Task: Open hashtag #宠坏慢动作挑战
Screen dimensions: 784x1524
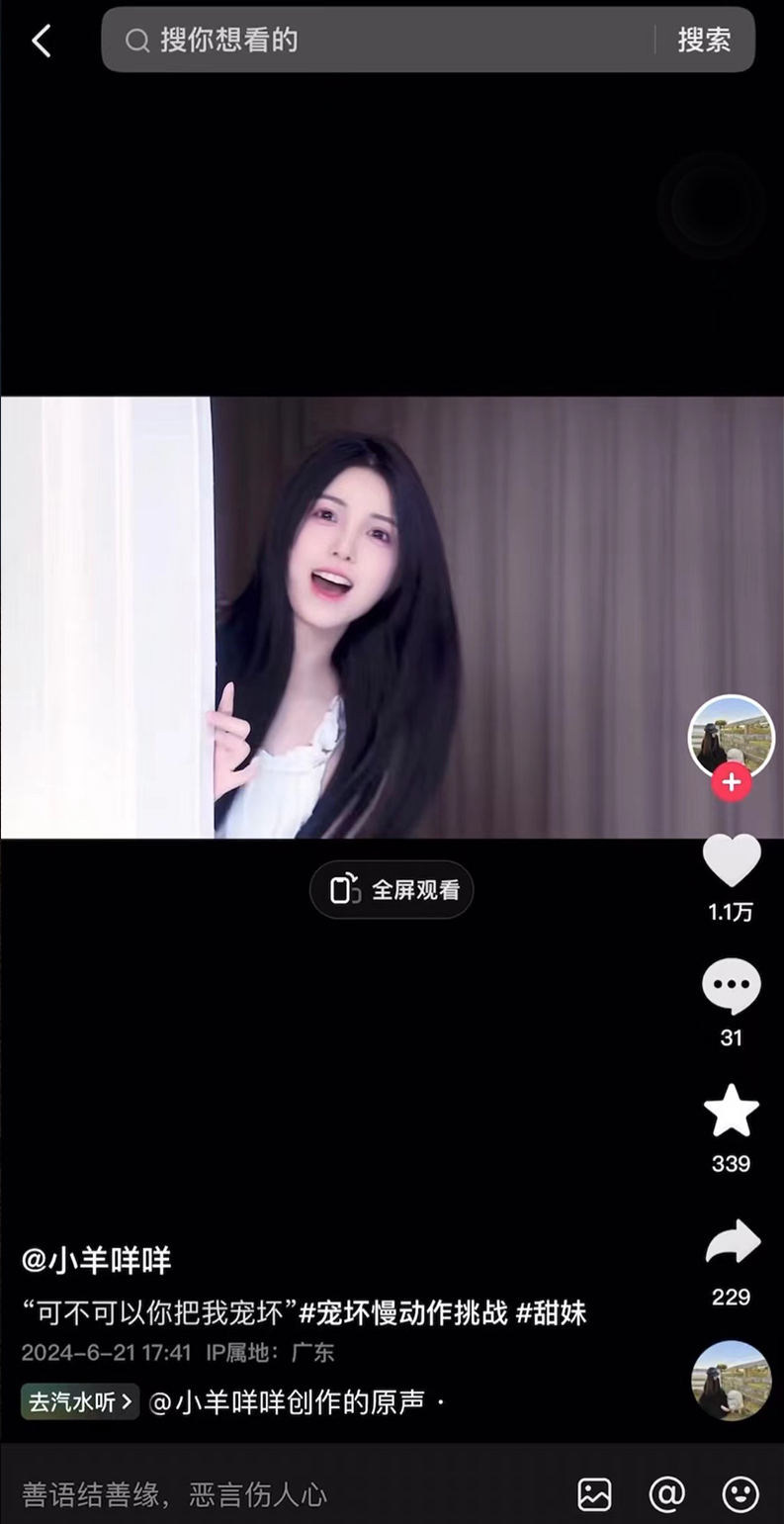Action: pos(403,1312)
